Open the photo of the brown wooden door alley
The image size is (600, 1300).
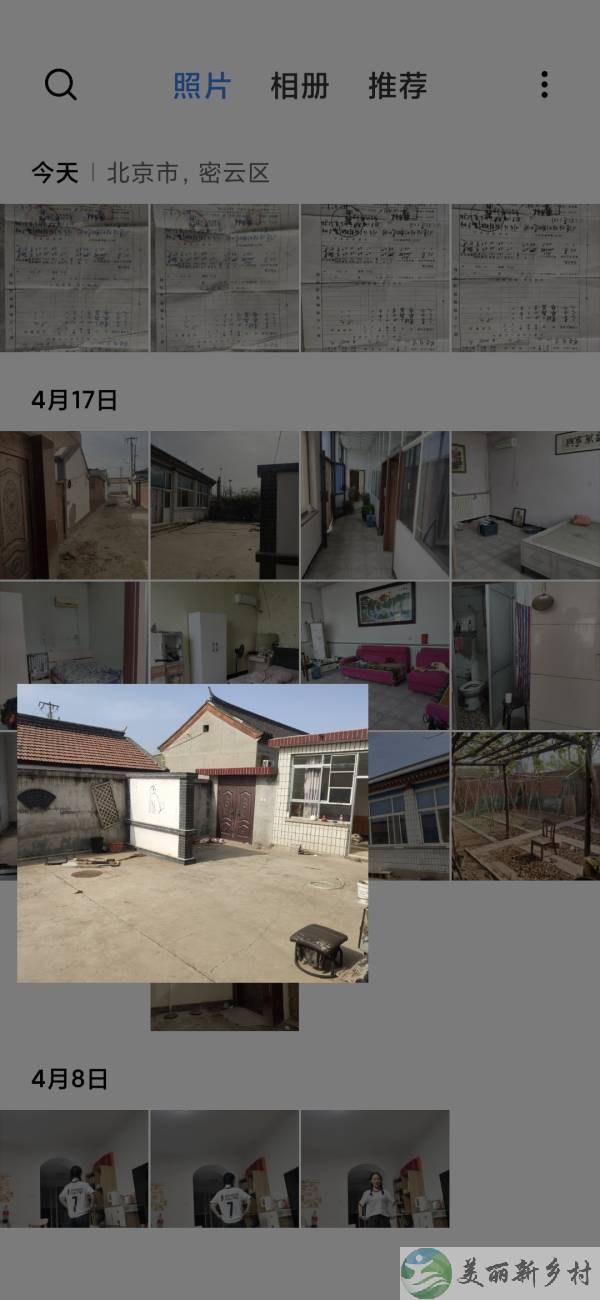74,505
